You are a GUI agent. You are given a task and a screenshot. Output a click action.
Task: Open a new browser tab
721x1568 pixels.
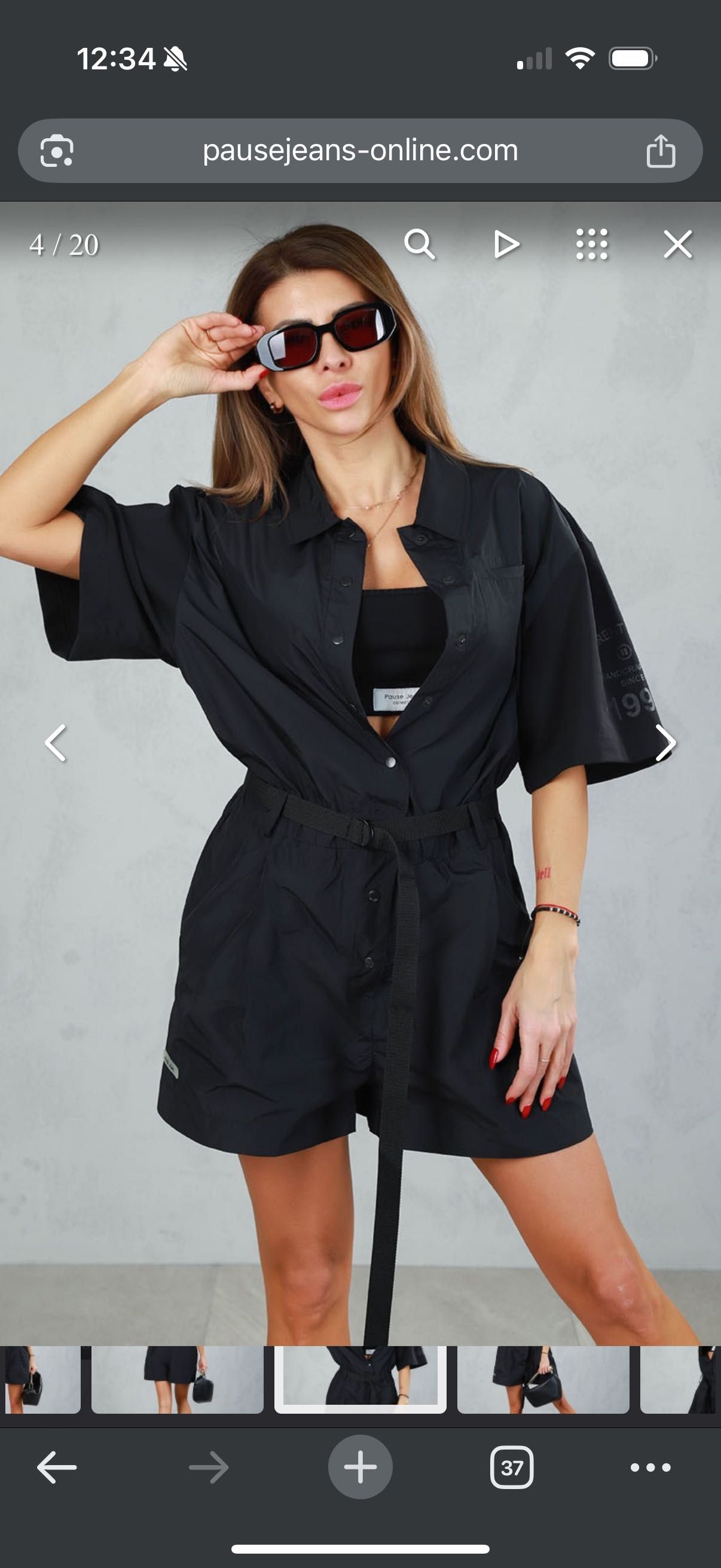pos(360,1468)
